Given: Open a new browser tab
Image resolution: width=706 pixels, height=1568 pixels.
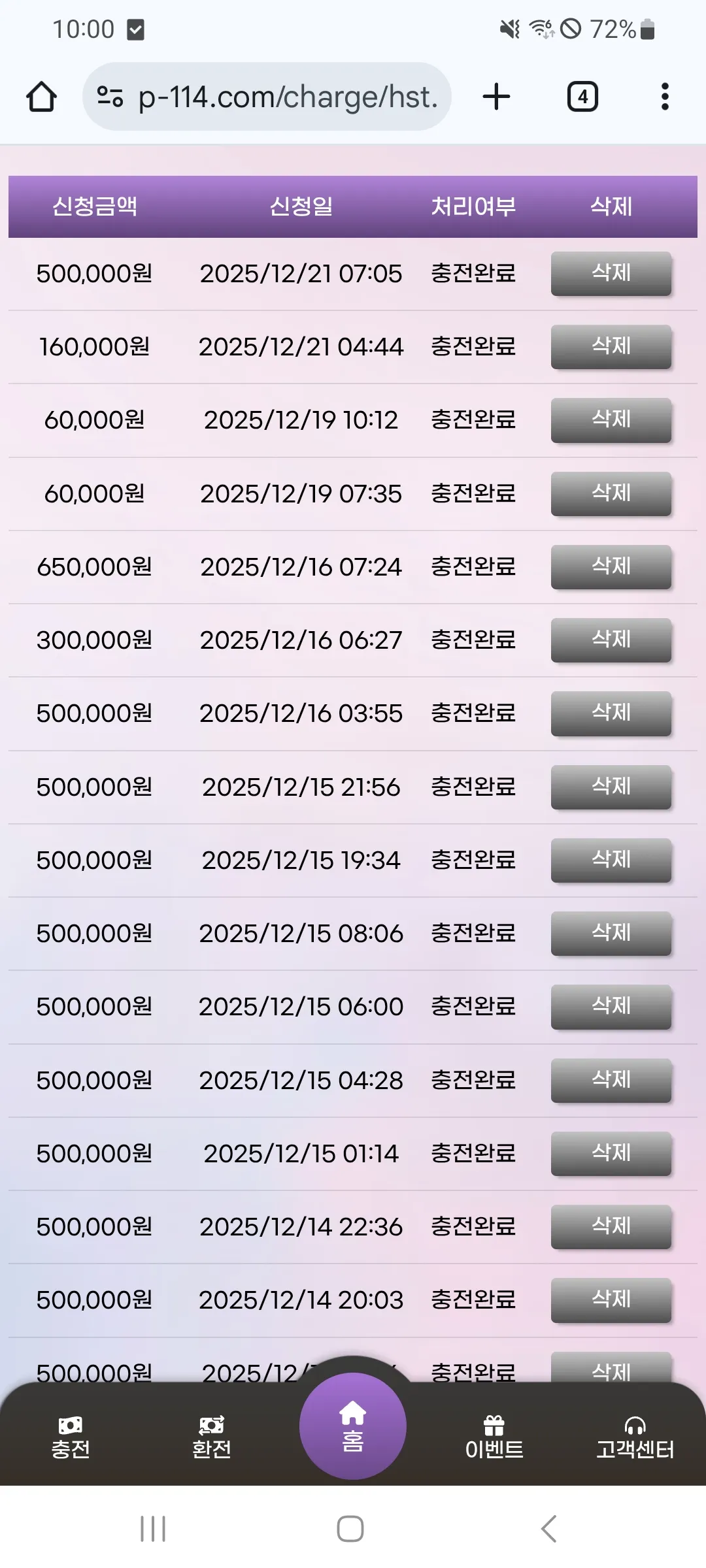Looking at the screenshot, I should (x=496, y=97).
